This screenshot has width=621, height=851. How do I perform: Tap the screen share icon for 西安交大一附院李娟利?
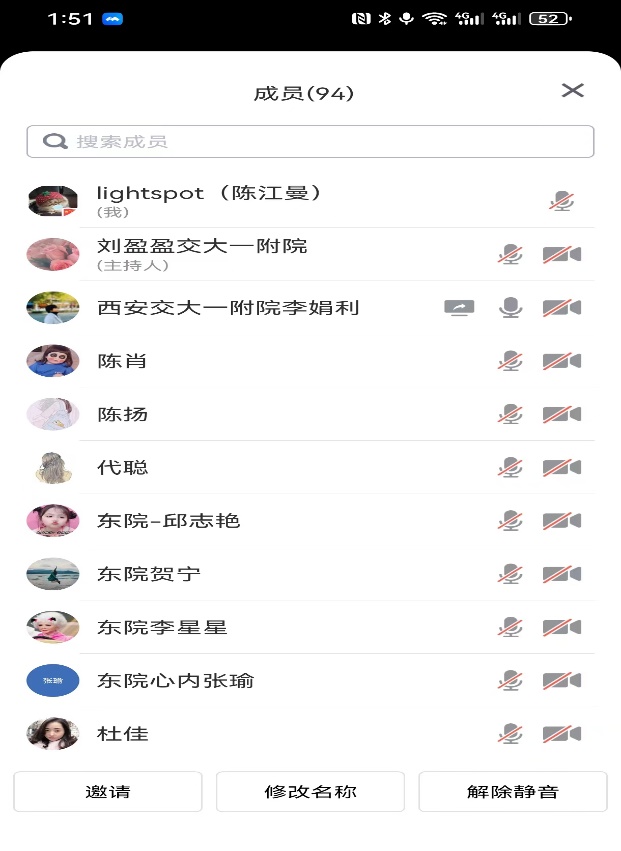click(x=459, y=308)
